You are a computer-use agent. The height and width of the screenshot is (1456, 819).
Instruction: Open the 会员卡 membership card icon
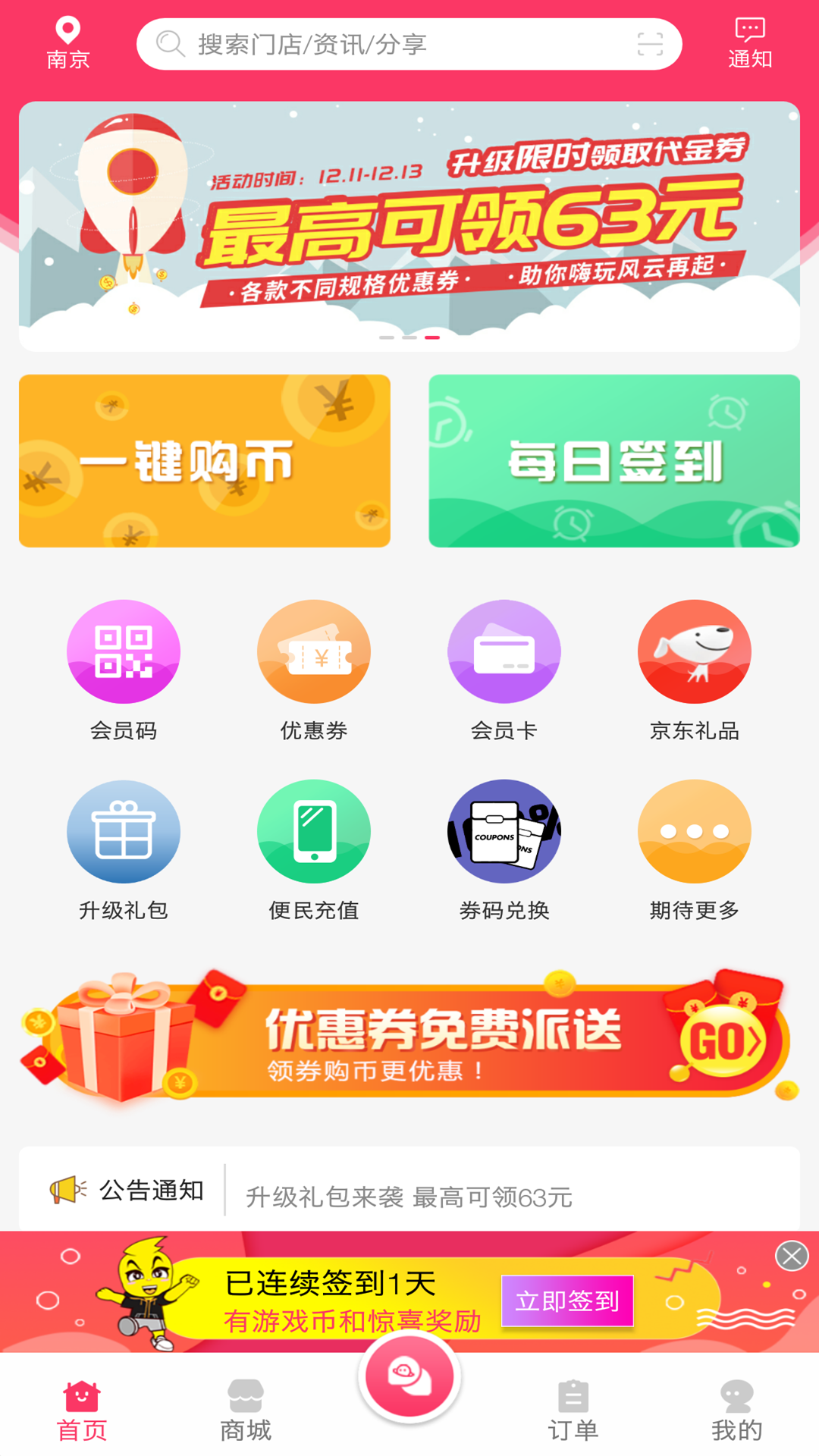[x=504, y=652]
